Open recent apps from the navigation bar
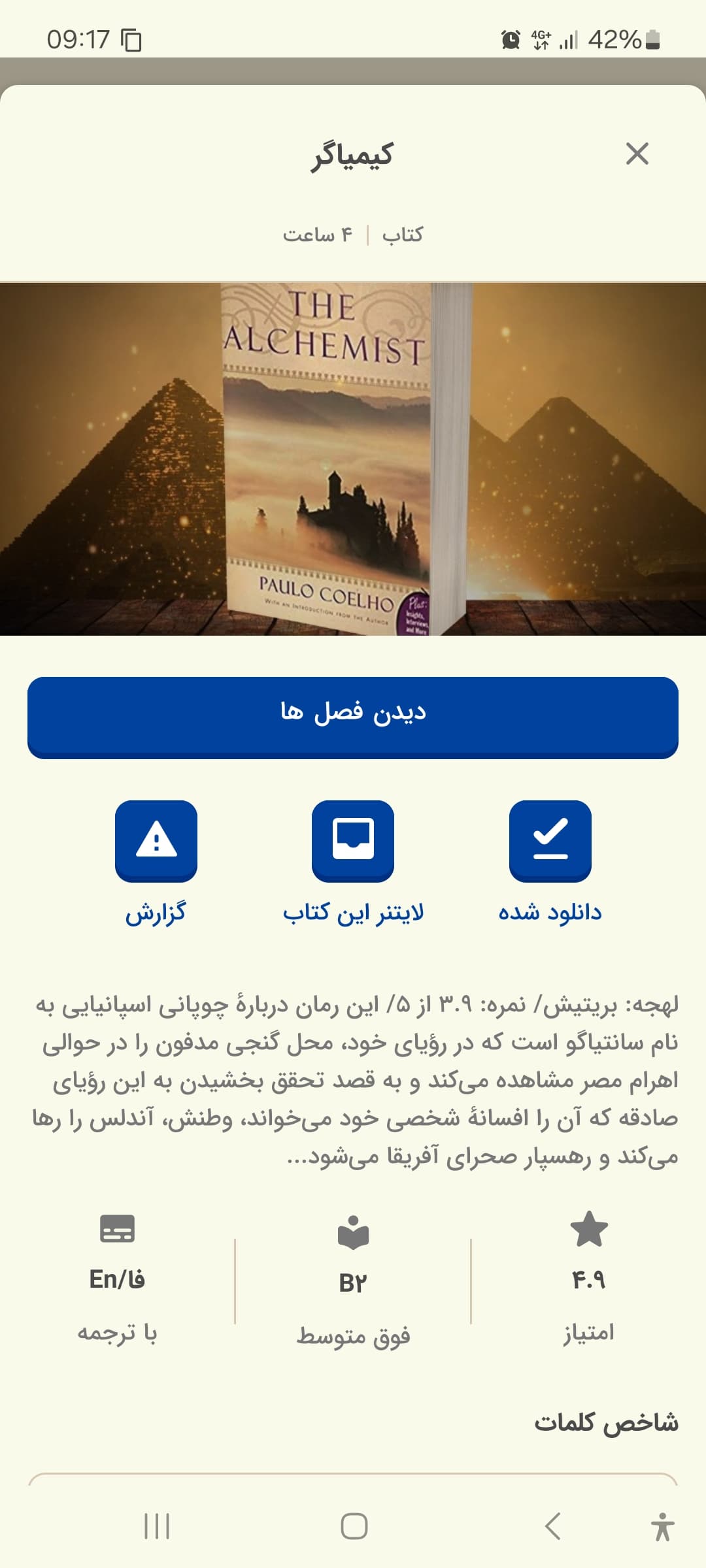Viewport: 706px width, 1568px height. pos(157,1527)
